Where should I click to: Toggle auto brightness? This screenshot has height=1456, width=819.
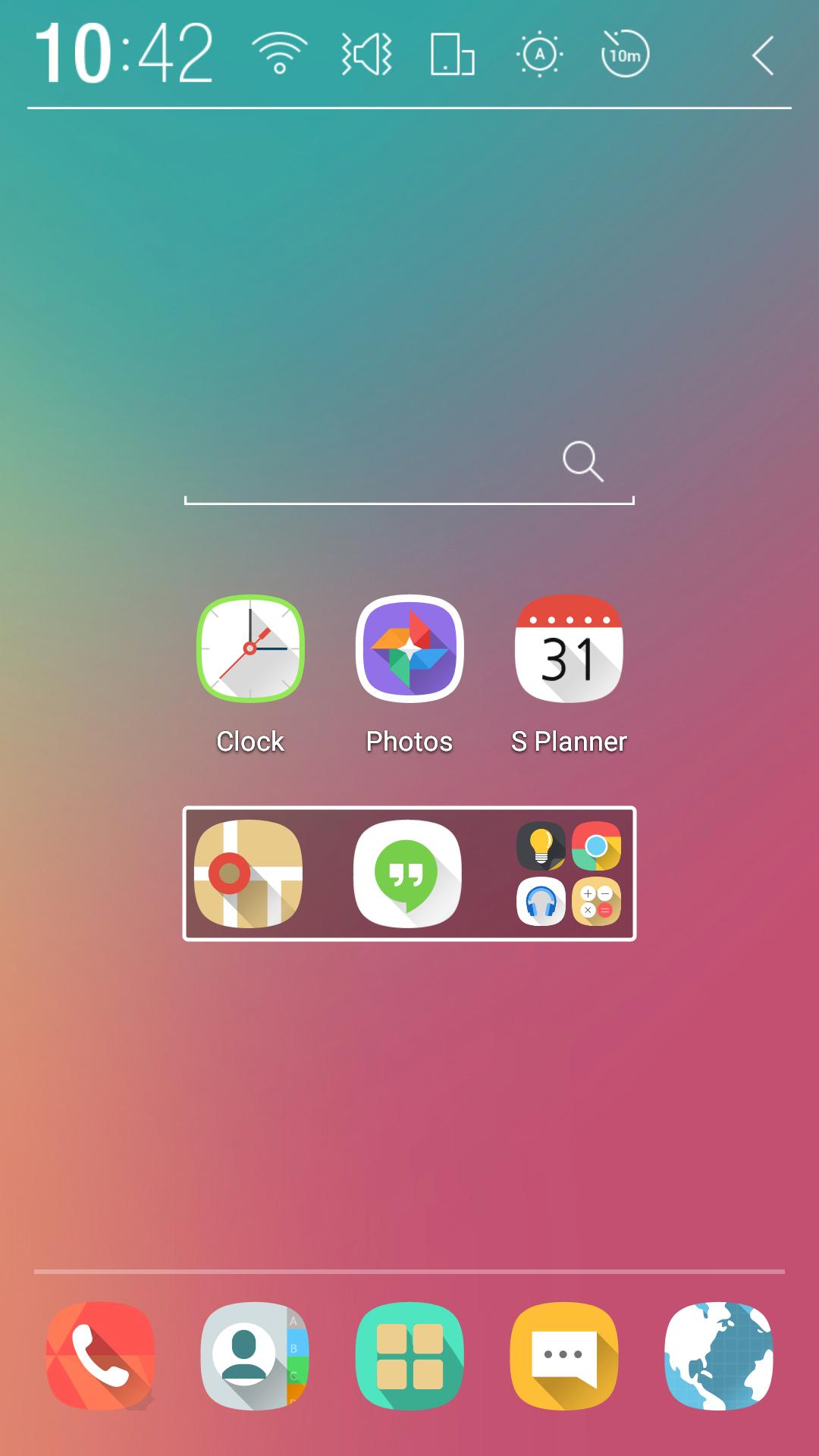(x=539, y=55)
